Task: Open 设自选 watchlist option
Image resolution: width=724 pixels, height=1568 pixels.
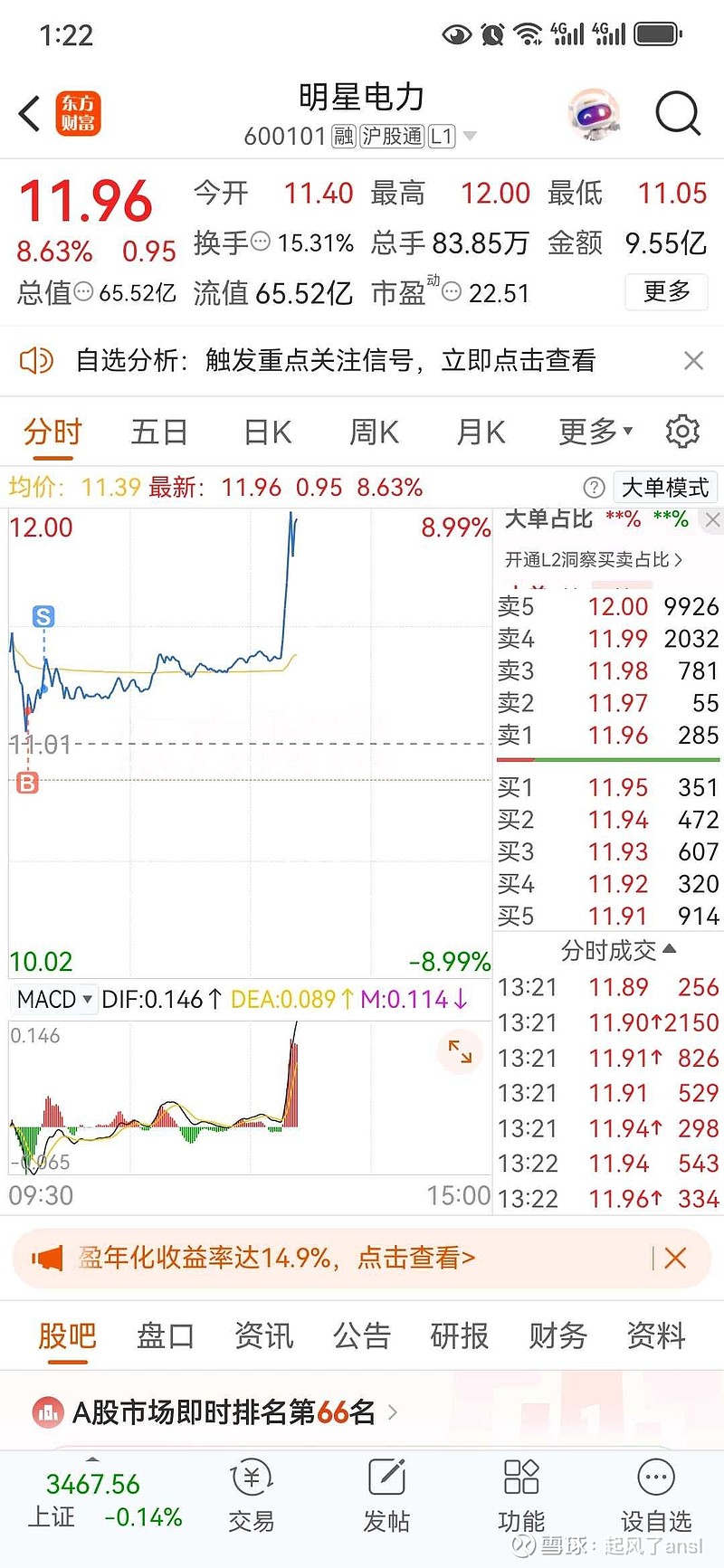Action: 656,1495
